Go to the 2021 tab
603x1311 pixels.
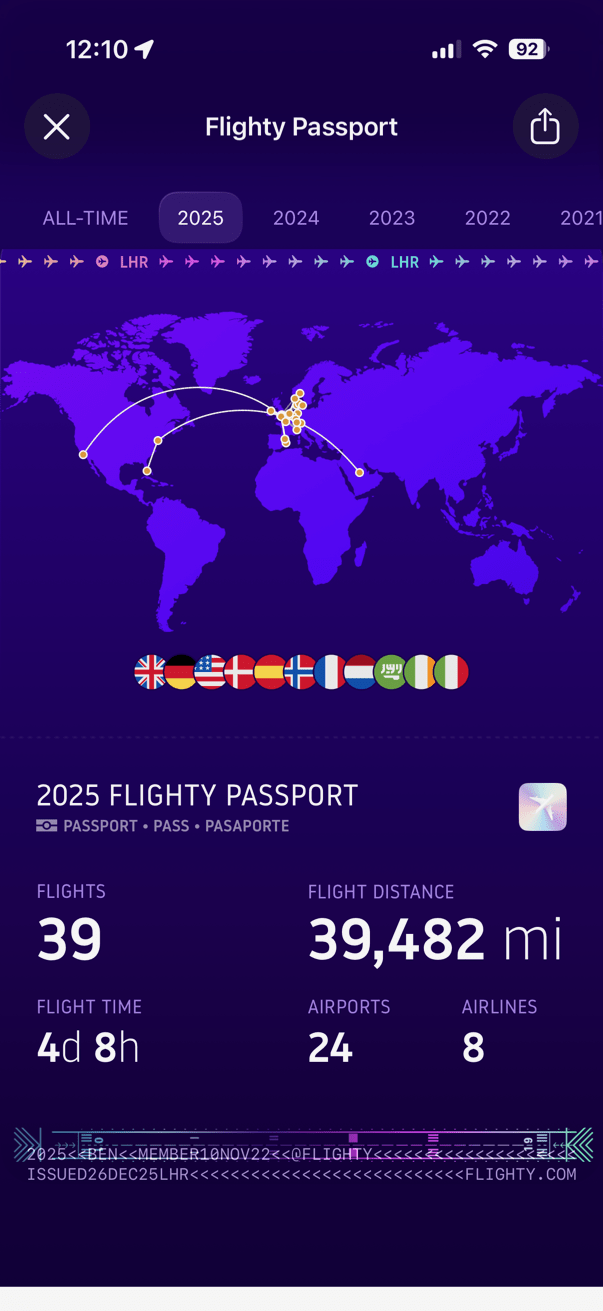(580, 218)
